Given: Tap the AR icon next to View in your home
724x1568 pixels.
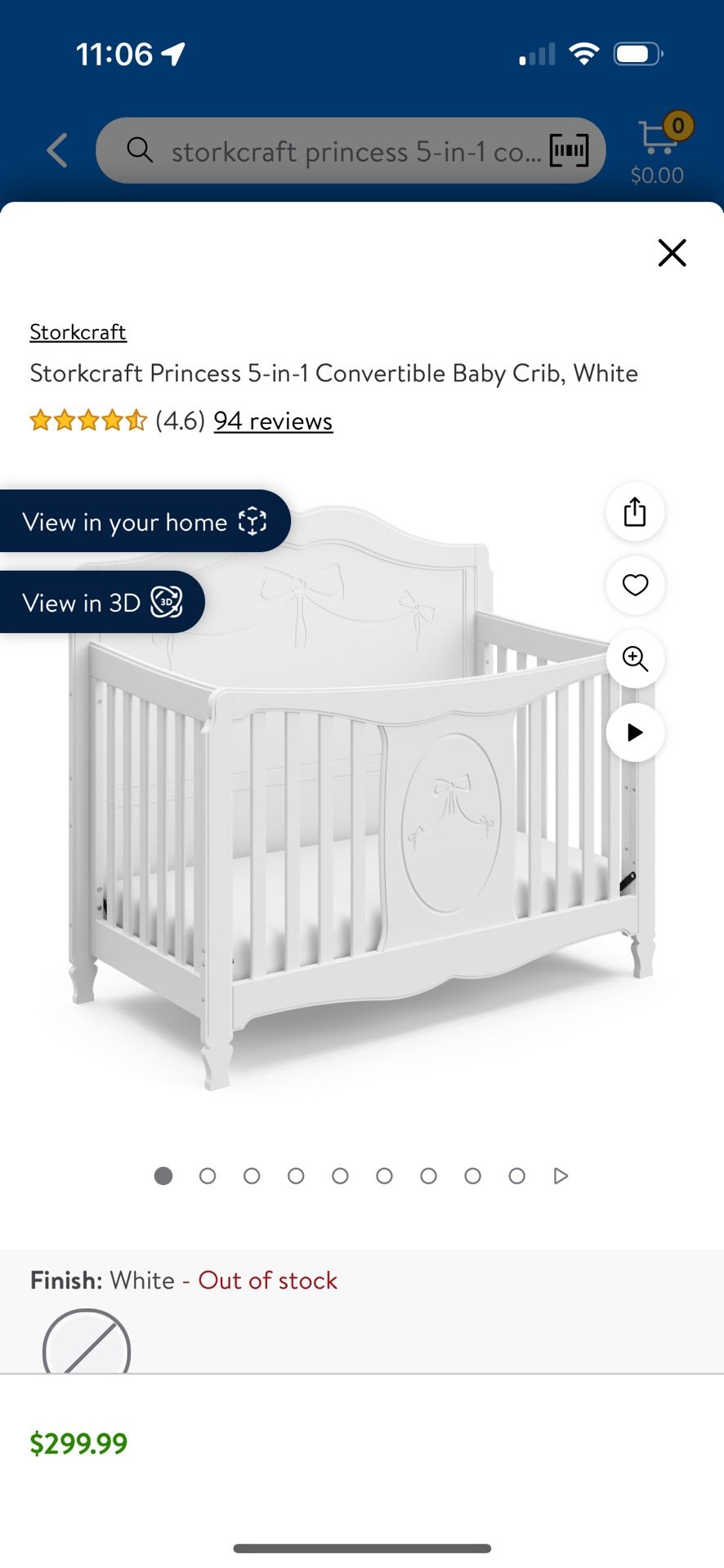Looking at the screenshot, I should pos(253,521).
